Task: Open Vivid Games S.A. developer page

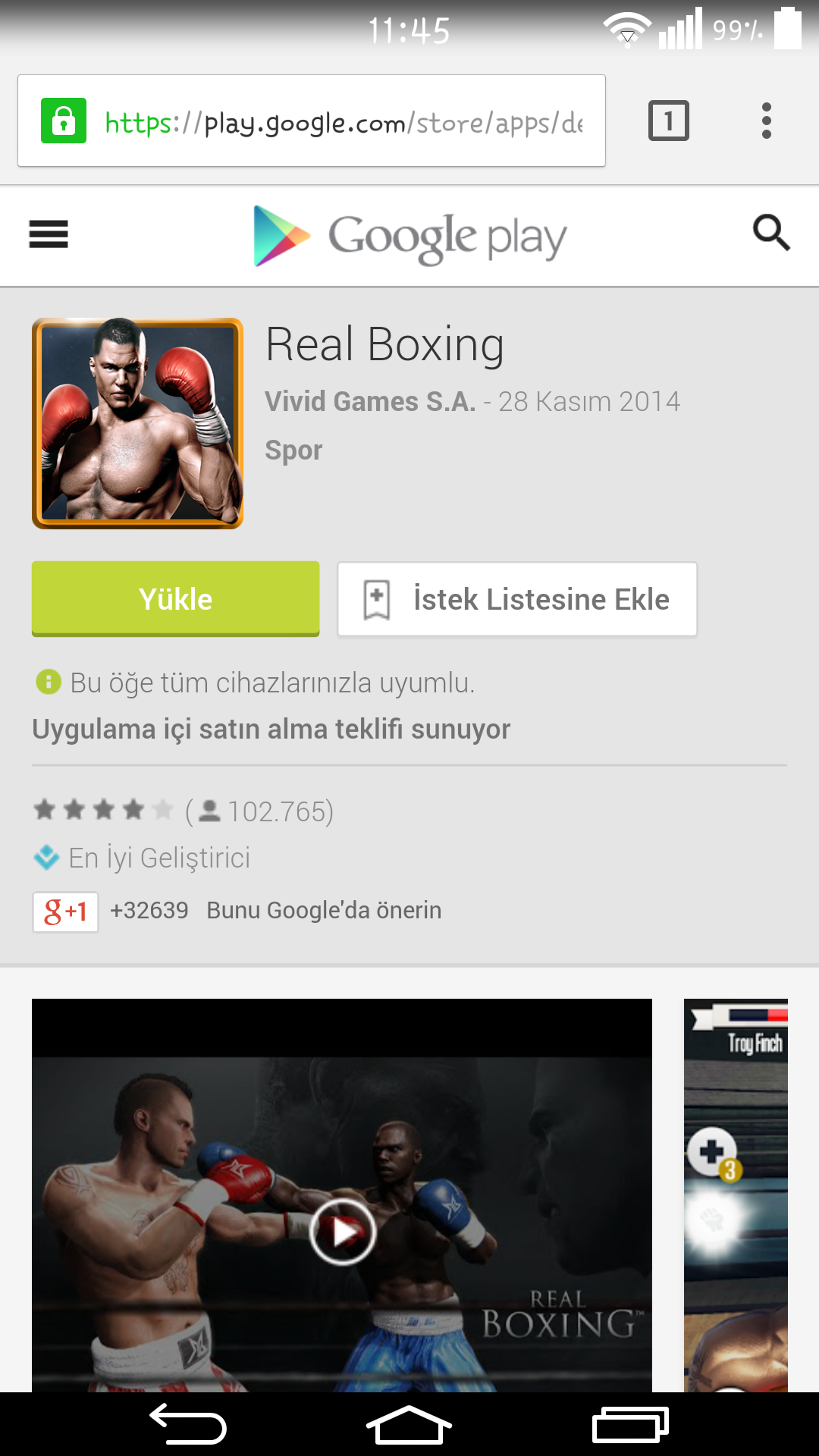Action: pyautogui.click(x=370, y=401)
